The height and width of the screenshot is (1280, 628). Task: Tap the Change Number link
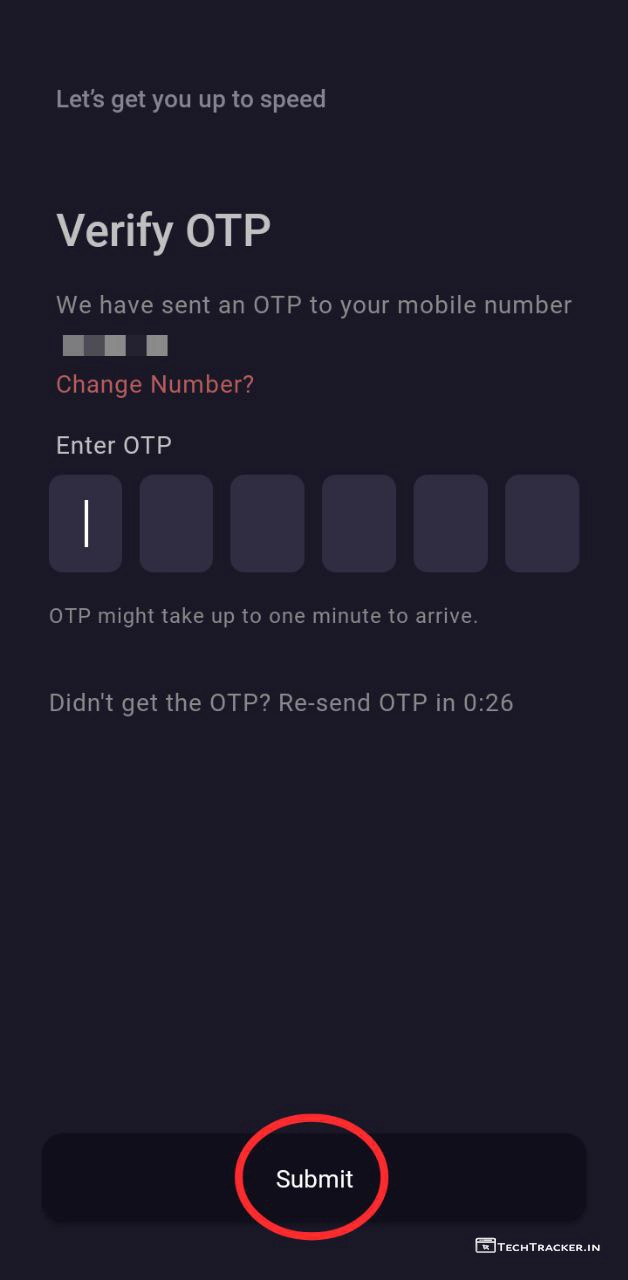[155, 385]
